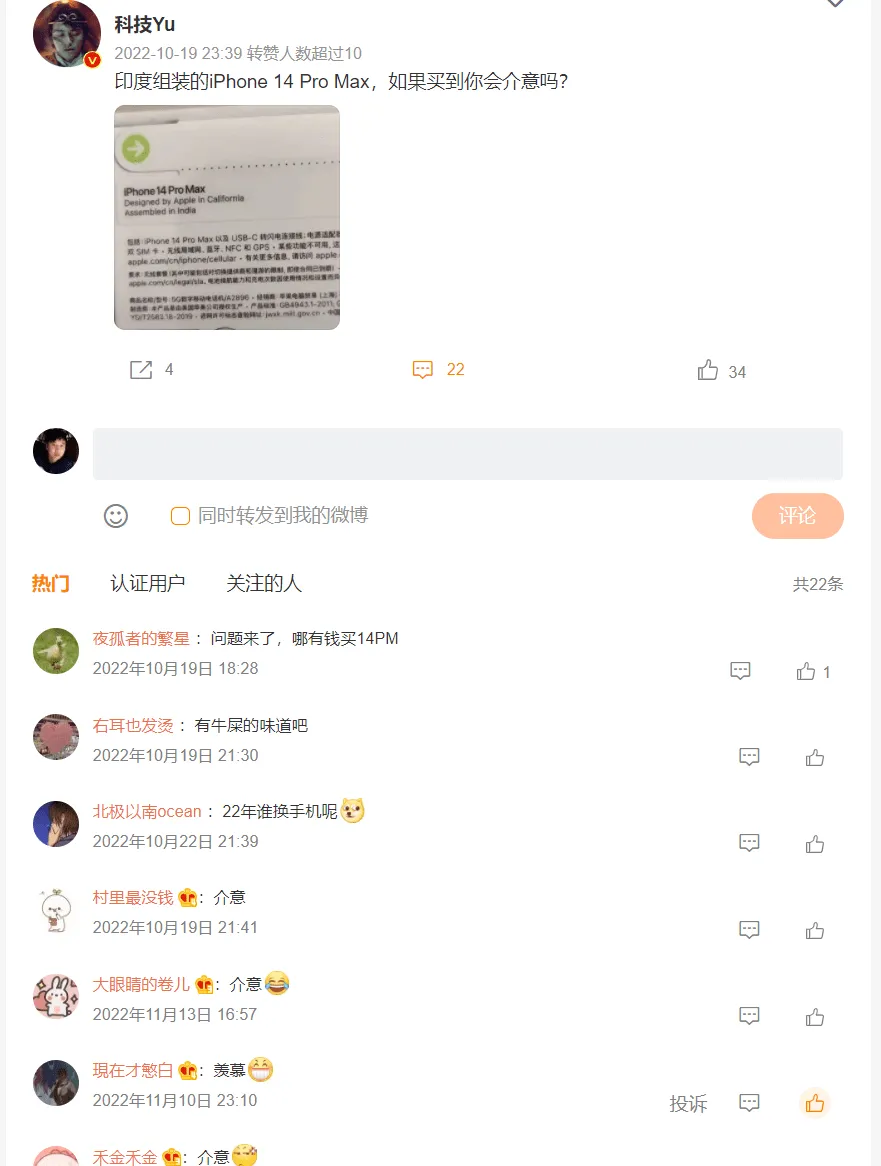
Task: Switch to the 热门 comments tab
Action: [x=51, y=584]
